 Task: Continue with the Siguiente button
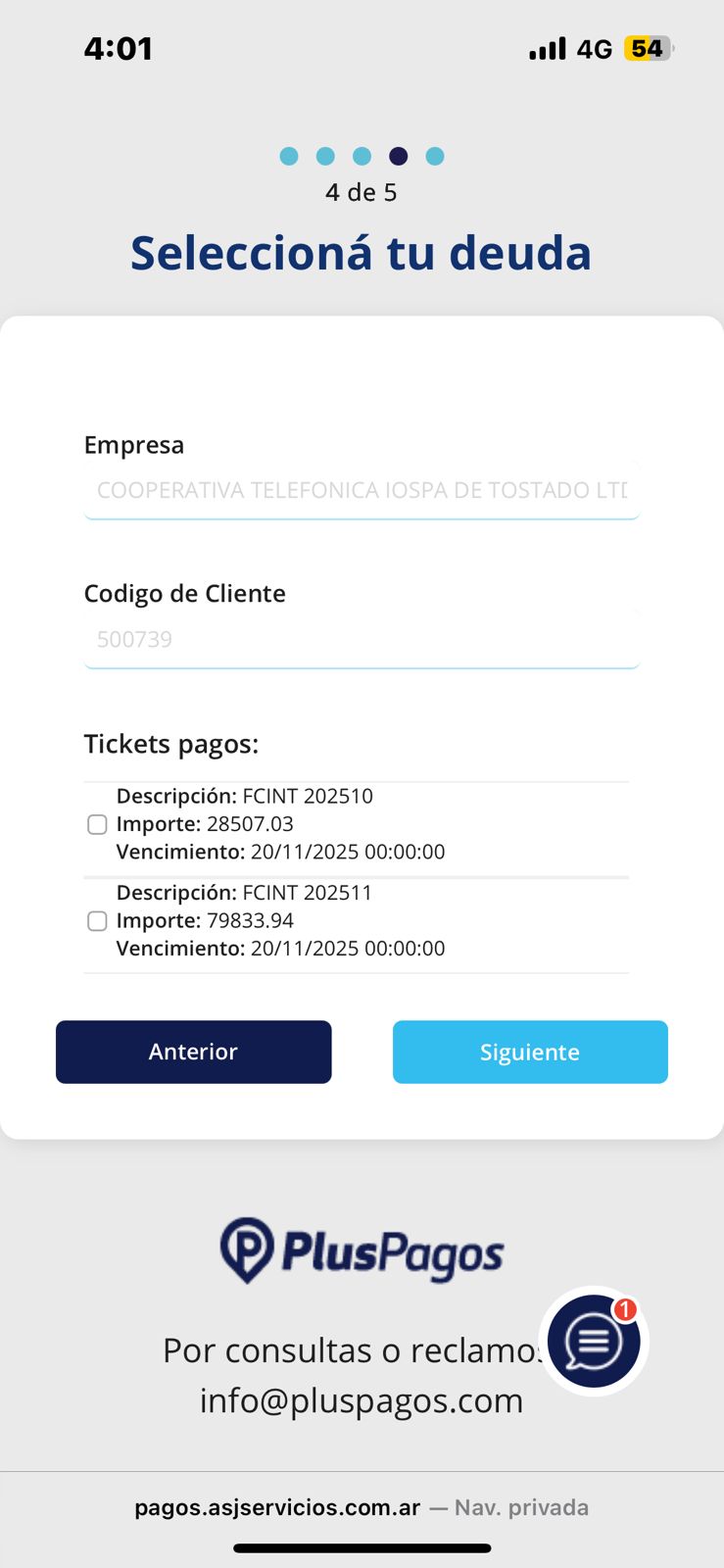530,1052
